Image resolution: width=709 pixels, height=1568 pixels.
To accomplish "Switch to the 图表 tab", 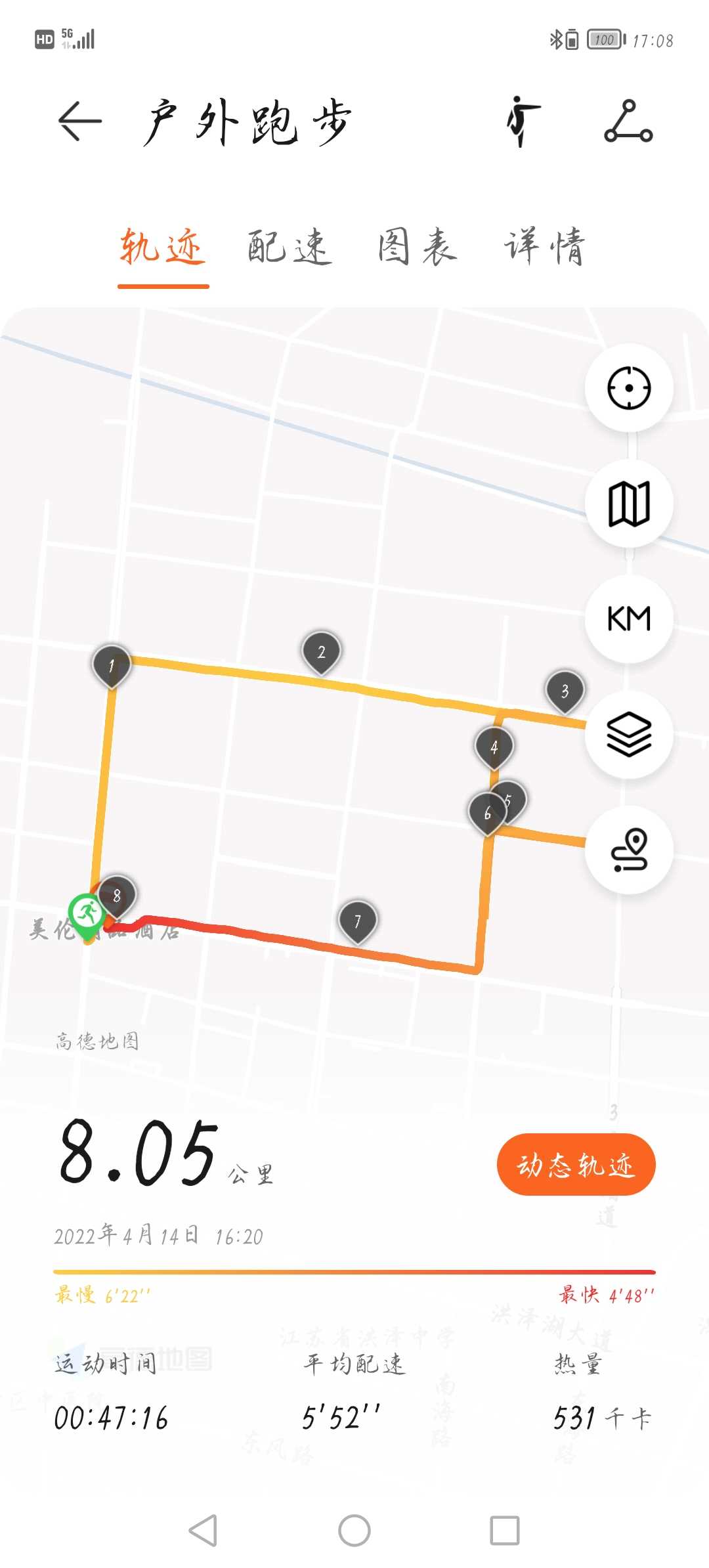I will (x=418, y=248).
